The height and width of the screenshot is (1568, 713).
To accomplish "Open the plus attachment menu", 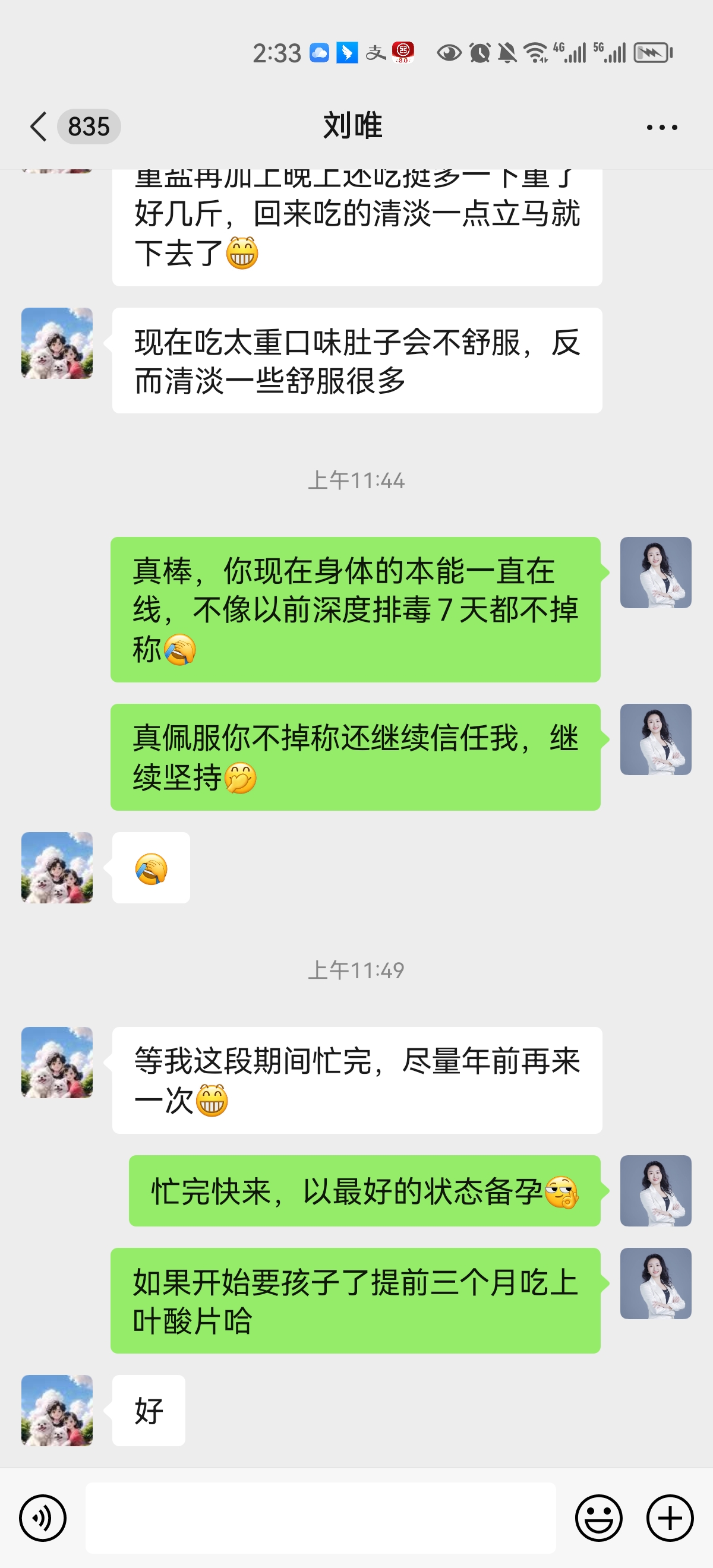I will click(x=670, y=1518).
